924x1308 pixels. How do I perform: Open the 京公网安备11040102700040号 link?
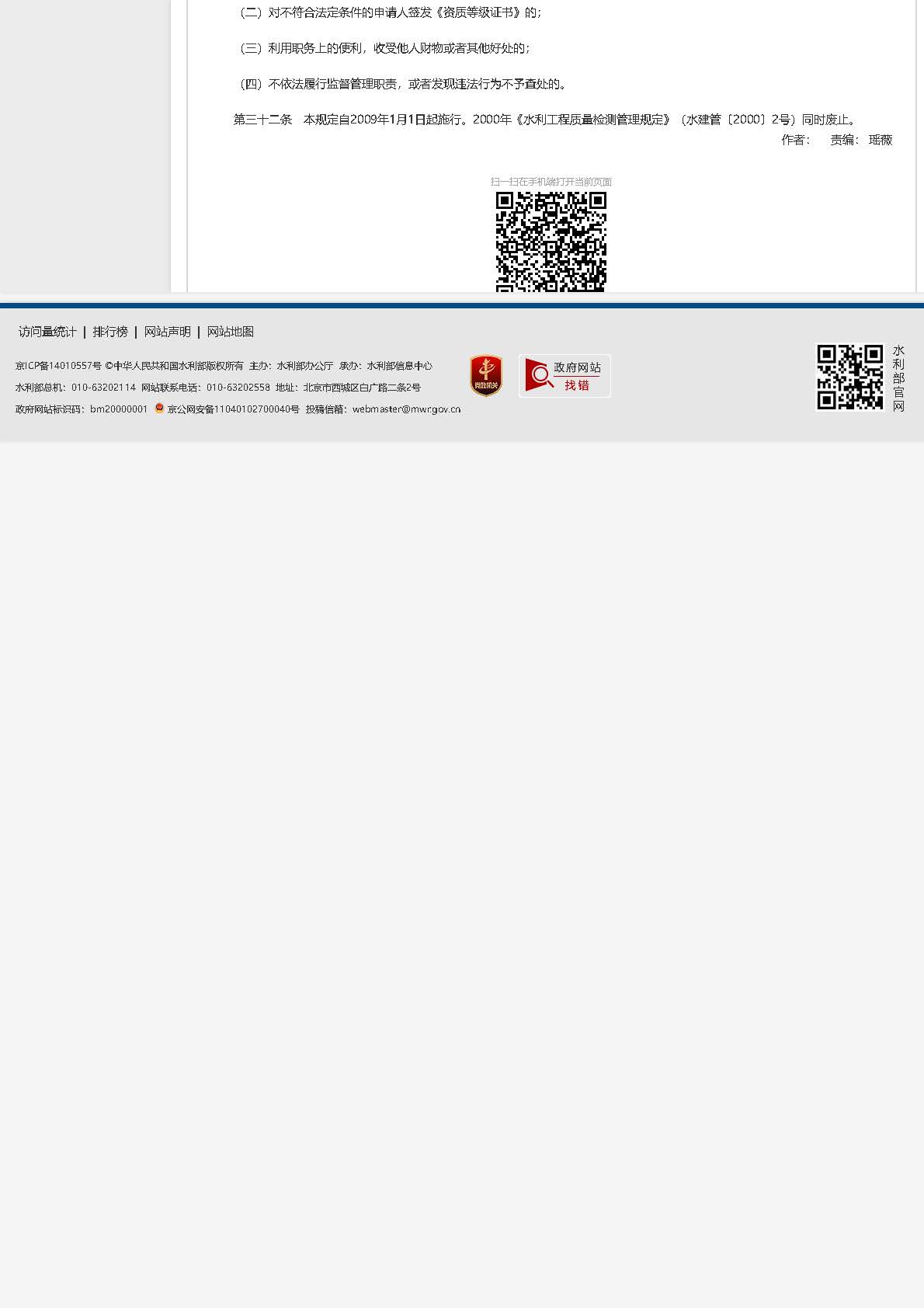[233, 409]
